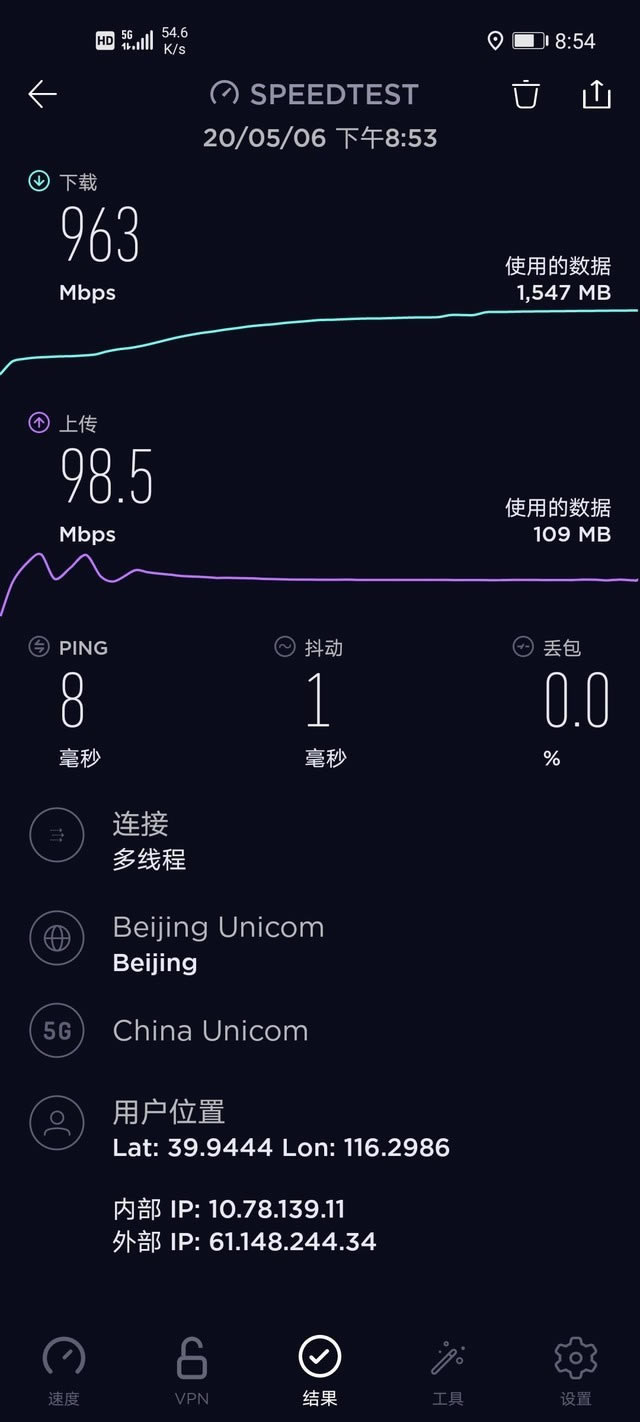The width and height of the screenshot is (640, 1422).
Task: Open the 设置 tab
Action: point(576,1370)
